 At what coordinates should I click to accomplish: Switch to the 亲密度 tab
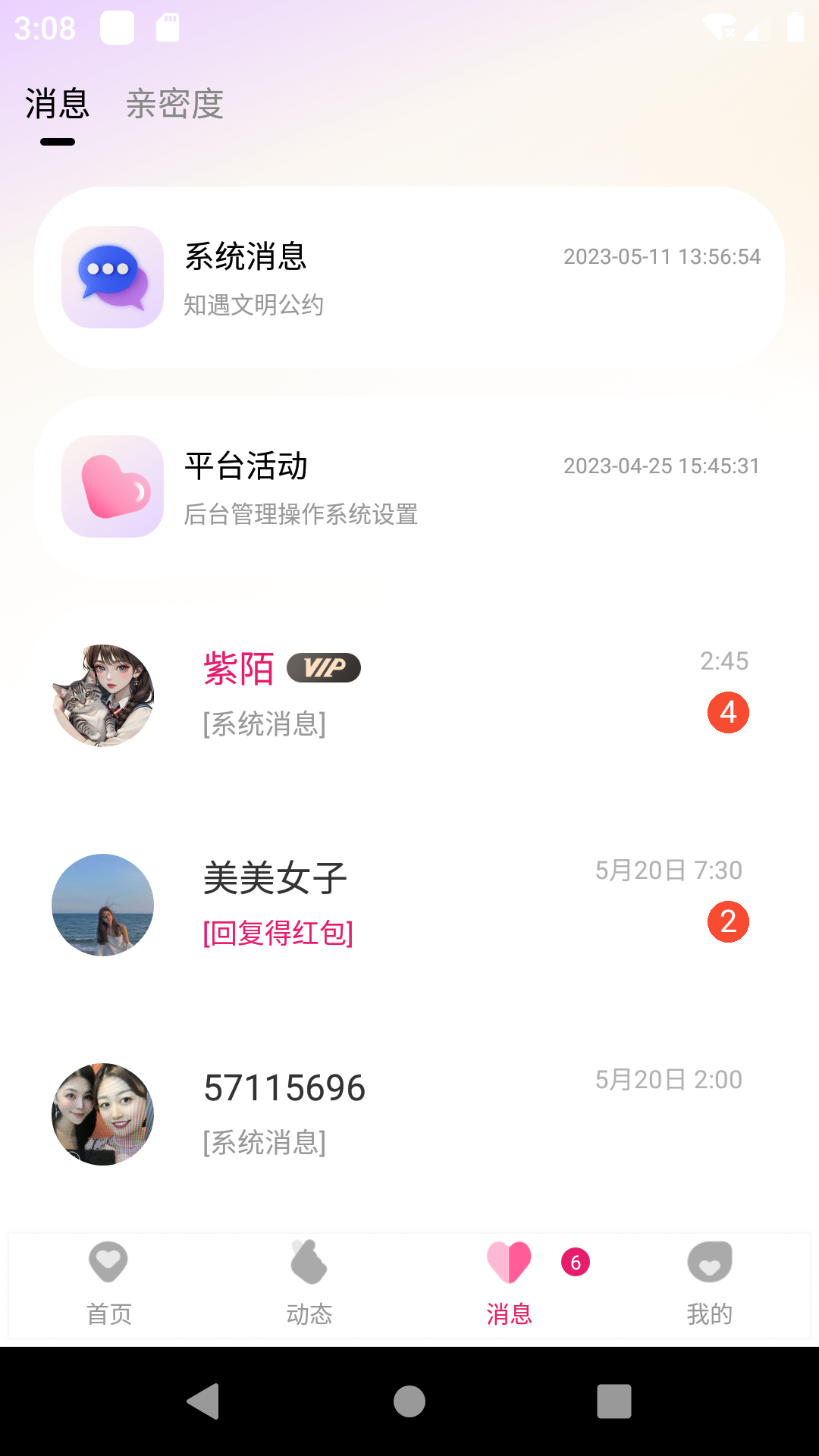pos(175,105)
